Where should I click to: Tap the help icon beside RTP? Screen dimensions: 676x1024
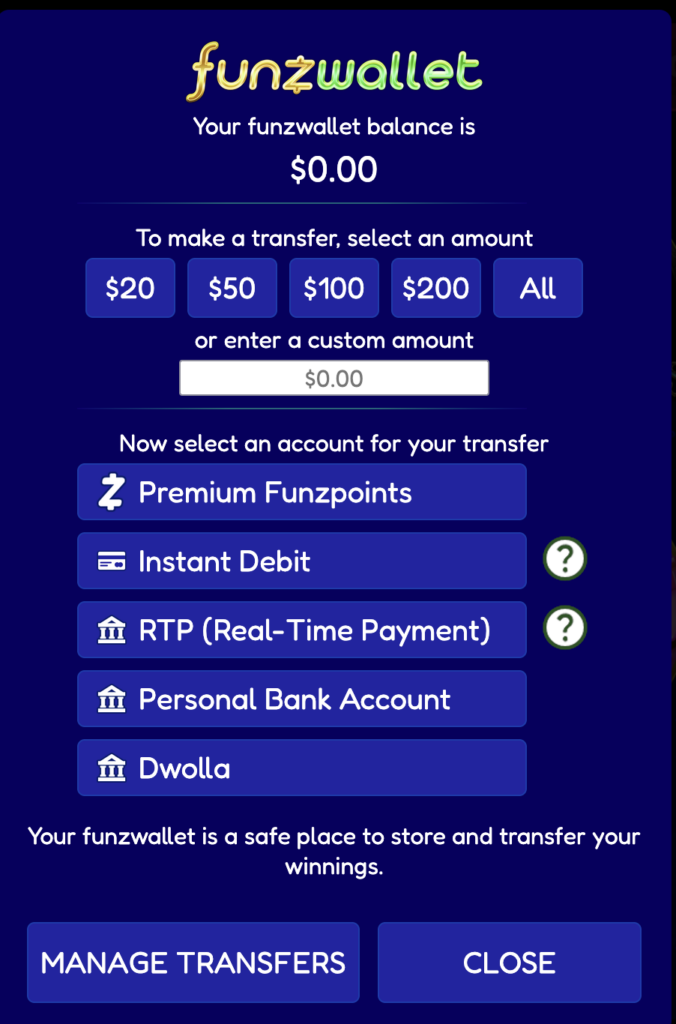point(565,628)
